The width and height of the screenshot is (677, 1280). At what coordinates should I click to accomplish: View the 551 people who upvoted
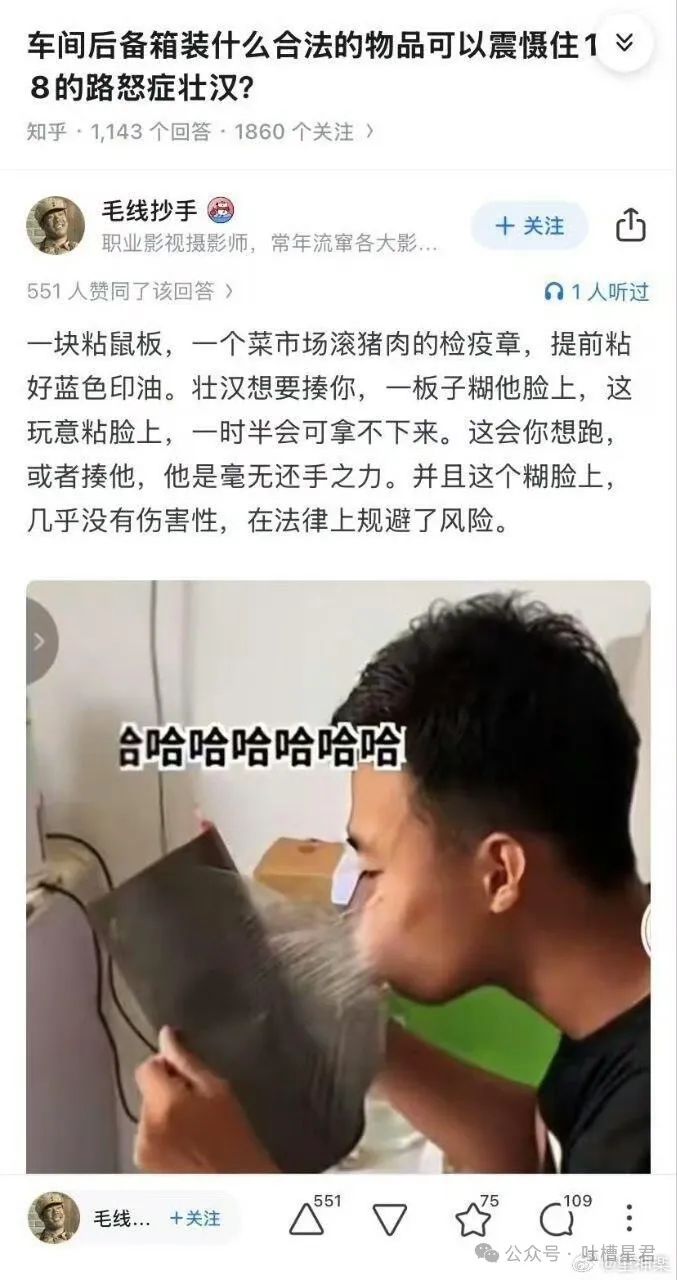(131, 291)
